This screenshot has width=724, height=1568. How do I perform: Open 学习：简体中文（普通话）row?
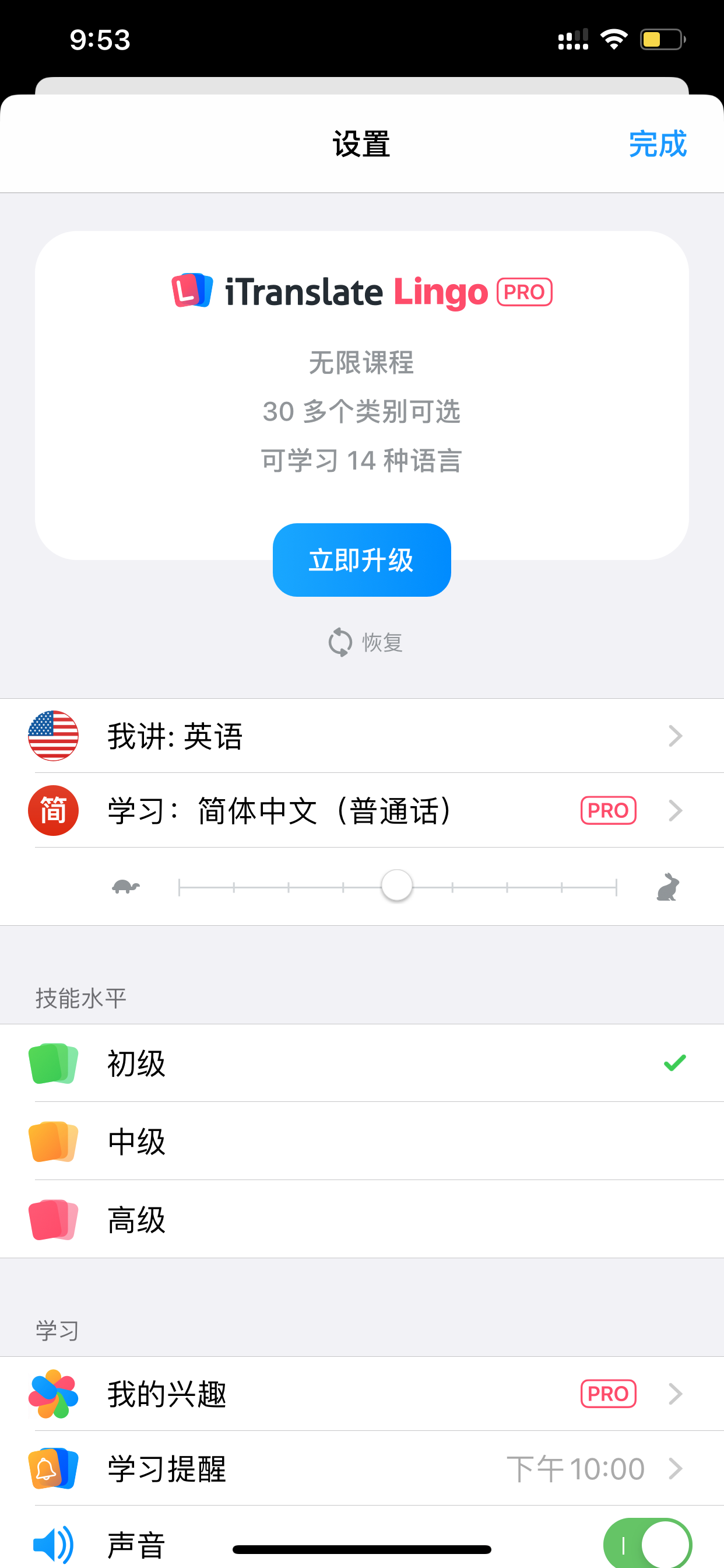tap(362, 810)
